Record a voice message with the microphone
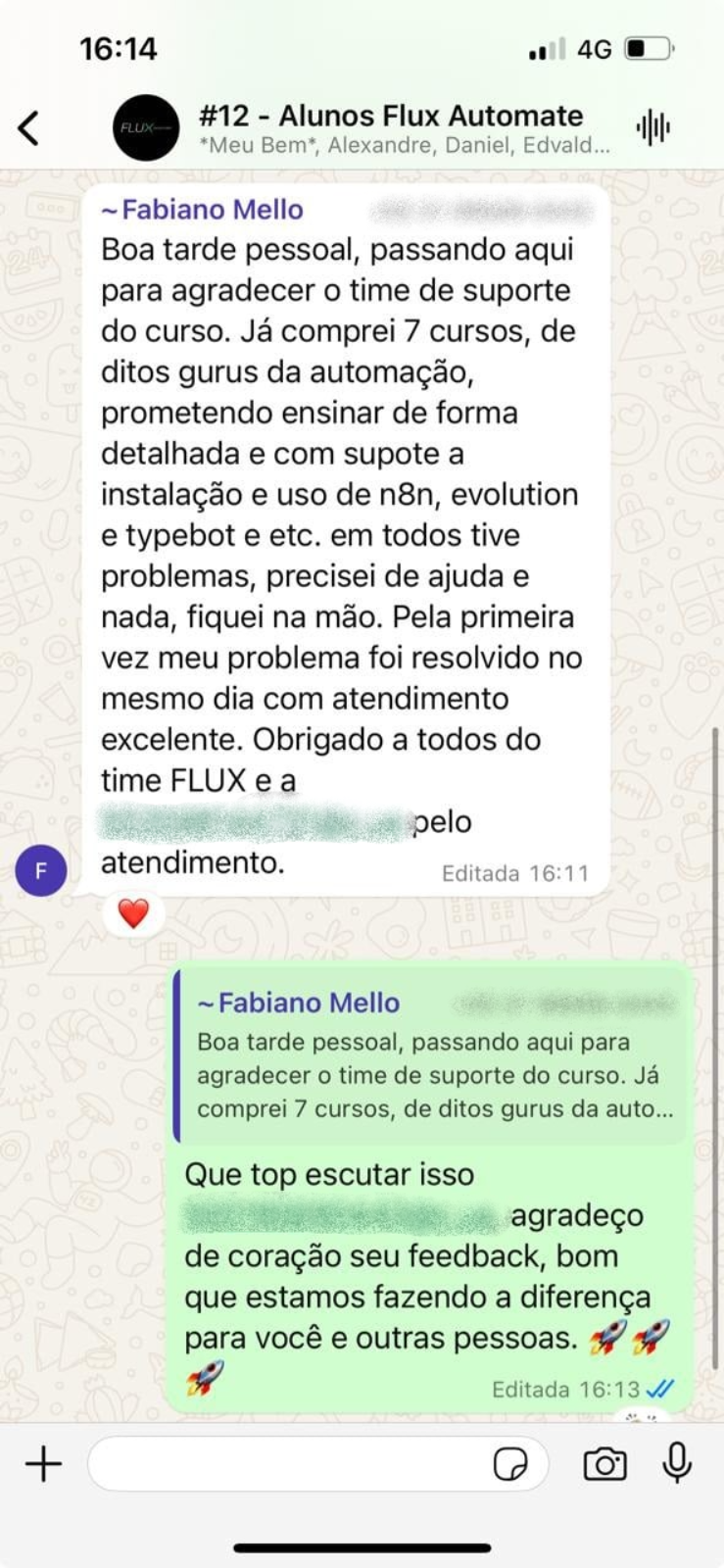 click(677, 1464)
